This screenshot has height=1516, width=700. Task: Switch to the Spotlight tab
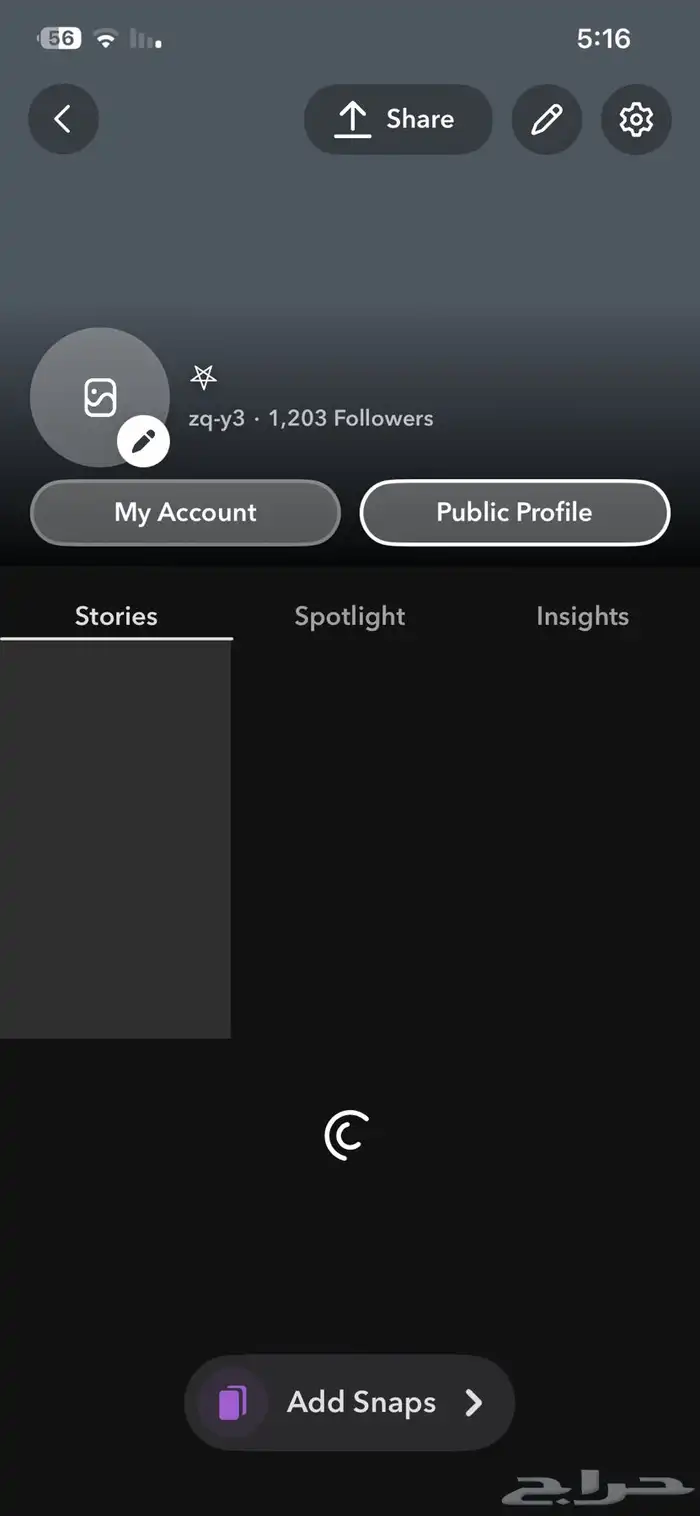350,616
